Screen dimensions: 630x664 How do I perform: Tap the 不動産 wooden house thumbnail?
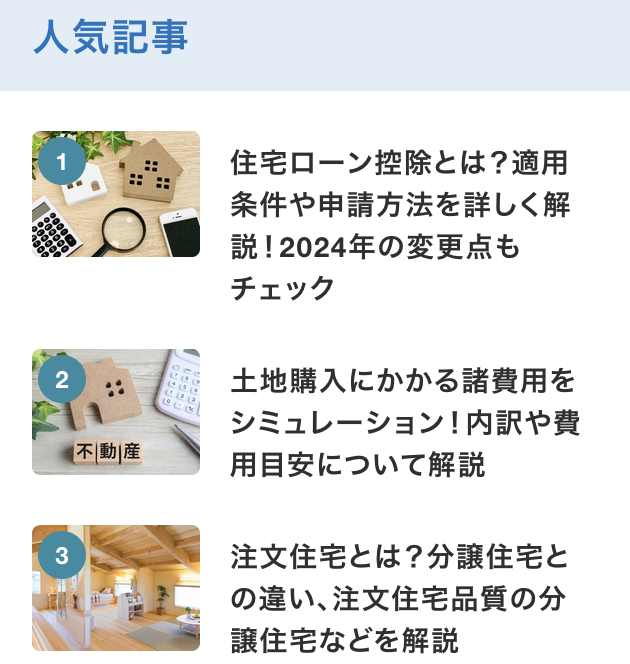[x=116, y=412]
